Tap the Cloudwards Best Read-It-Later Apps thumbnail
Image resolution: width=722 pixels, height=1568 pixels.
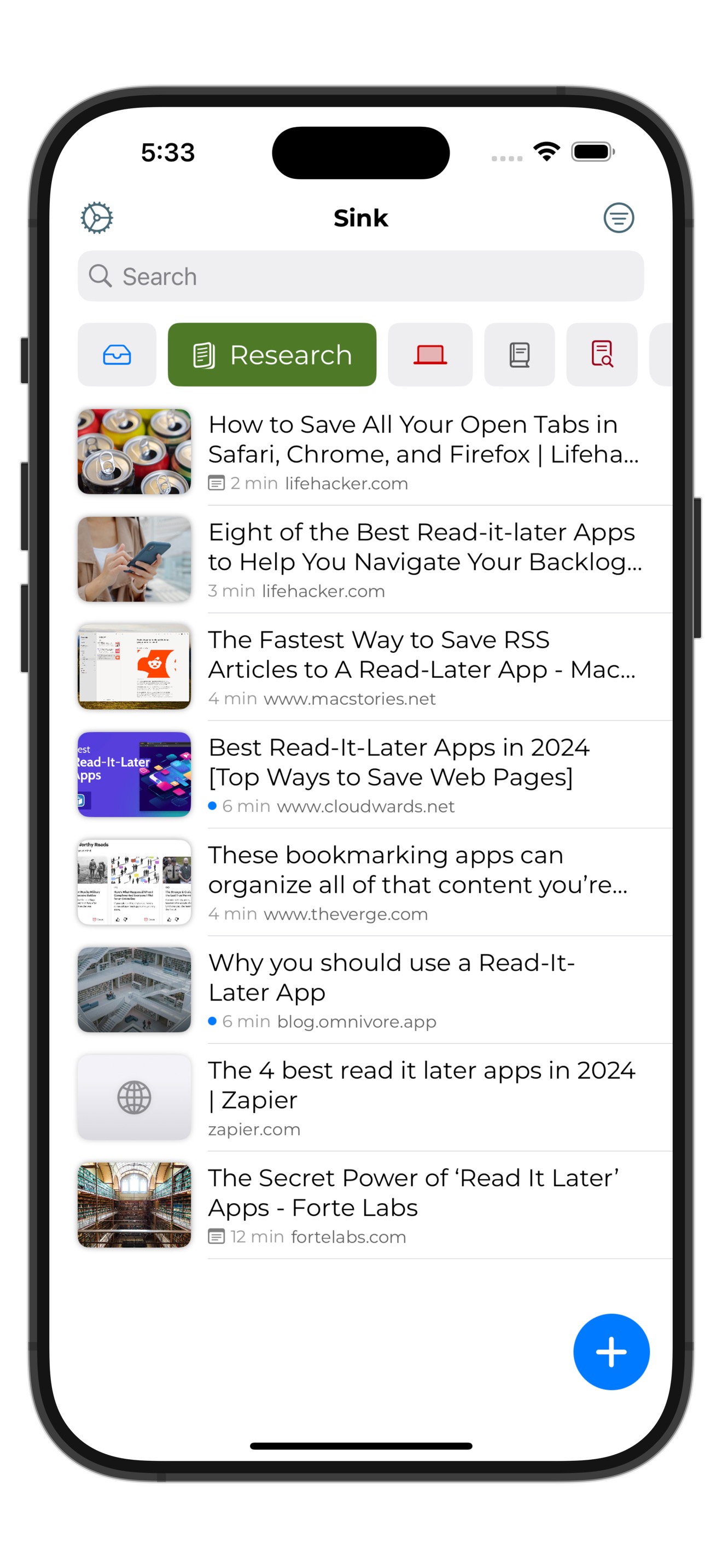click(134, 775)
